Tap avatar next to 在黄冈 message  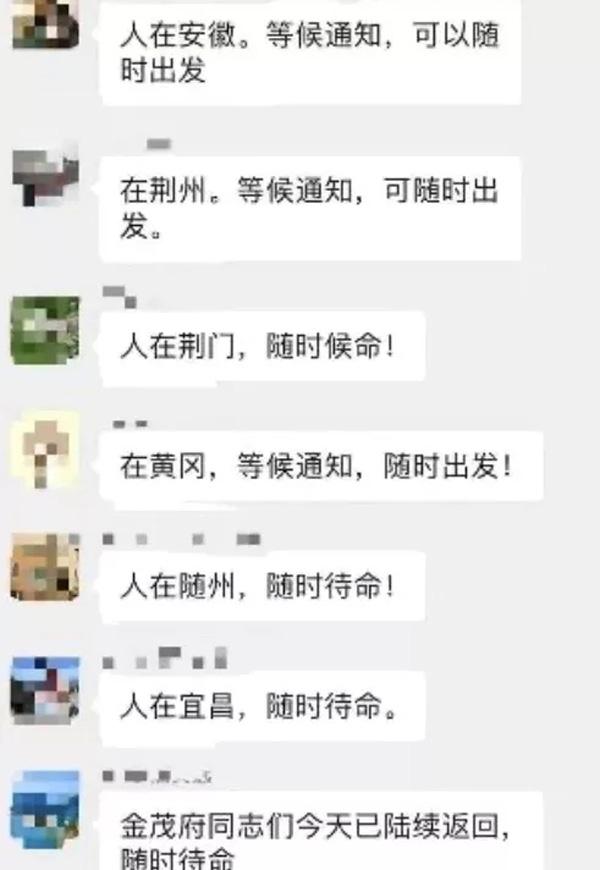click(x=45, y=450)
